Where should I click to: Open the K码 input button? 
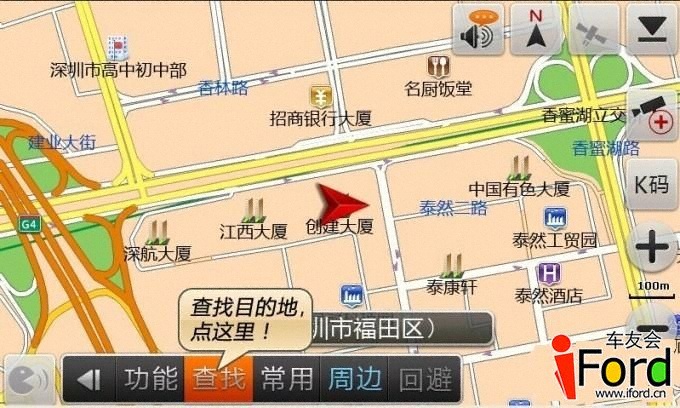click(652, 184)
